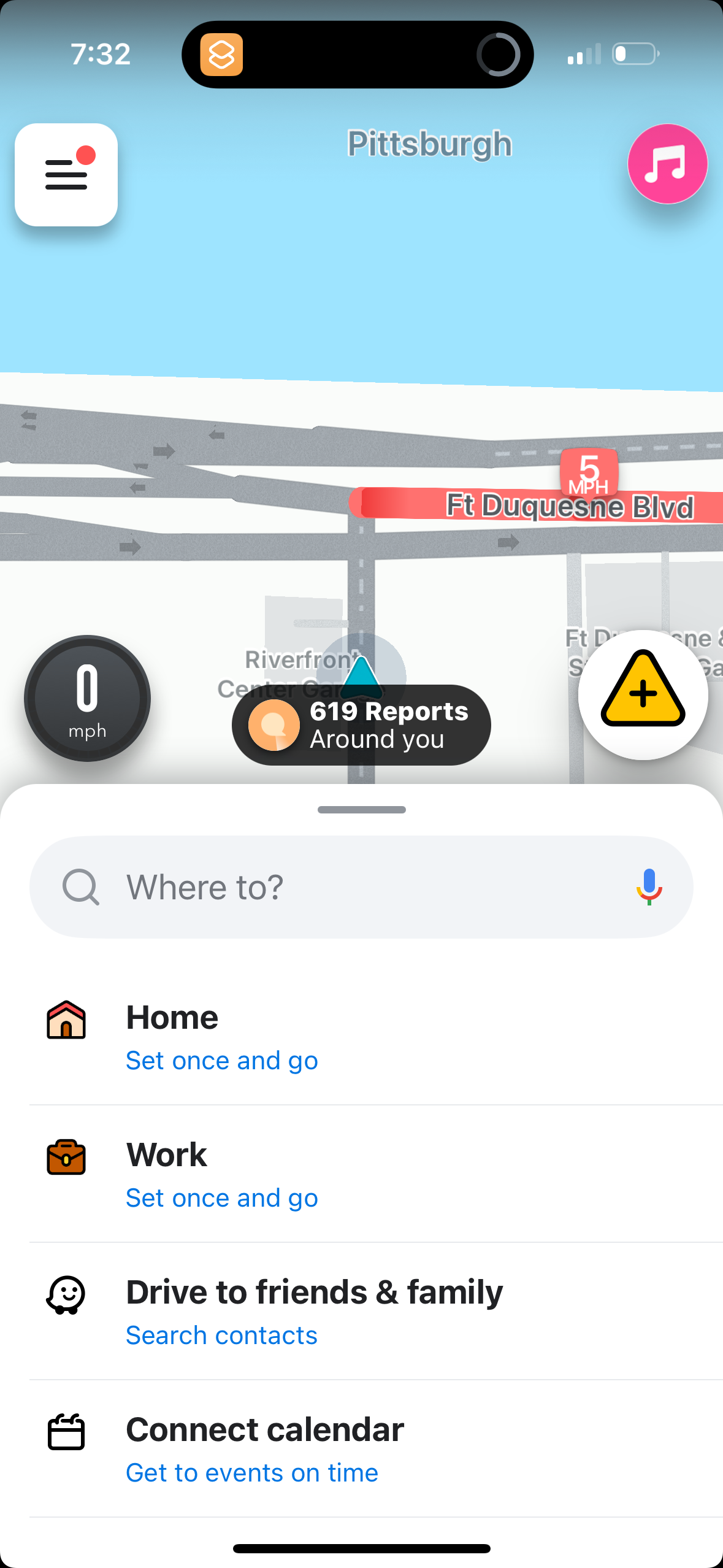Tap the magnifying glass in the search bar
Viewport: 723px width, 1568px height.
pyautogui.click(x=80, y=886)
